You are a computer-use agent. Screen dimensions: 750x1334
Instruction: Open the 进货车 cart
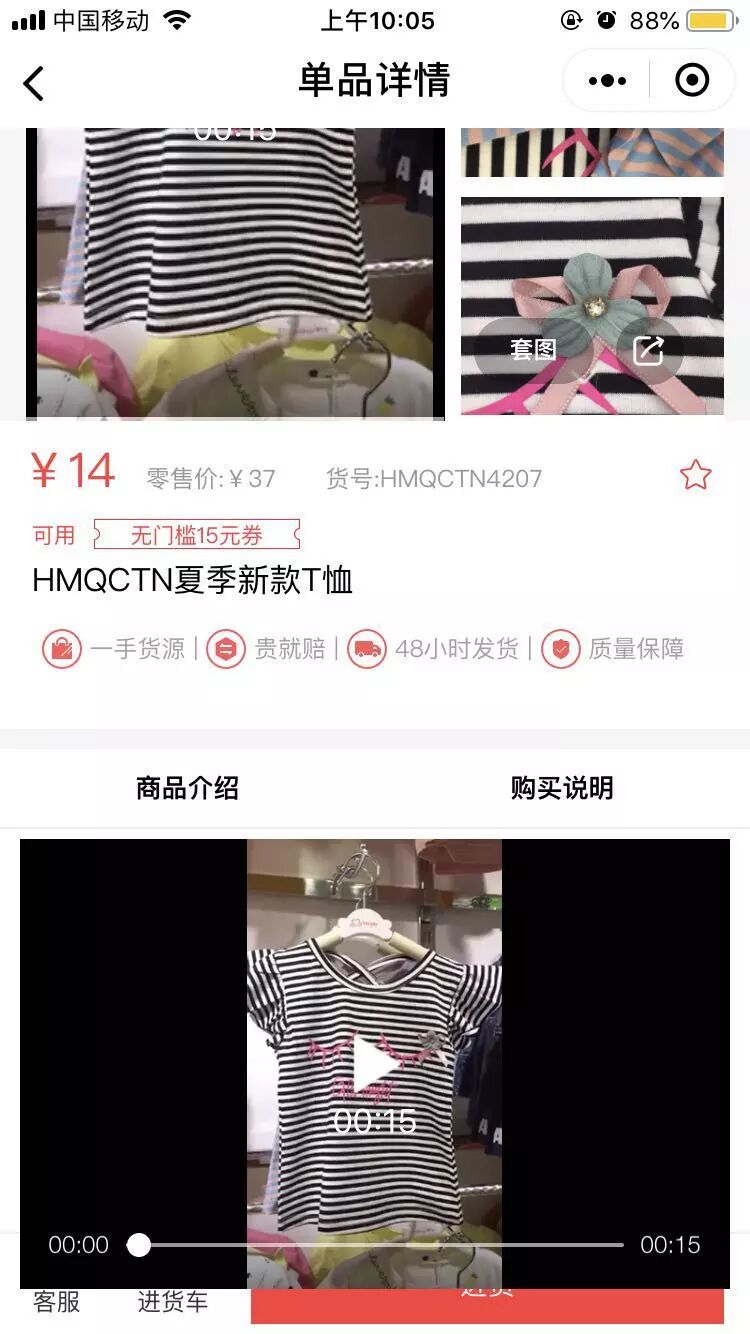[x=172, y=1302]
